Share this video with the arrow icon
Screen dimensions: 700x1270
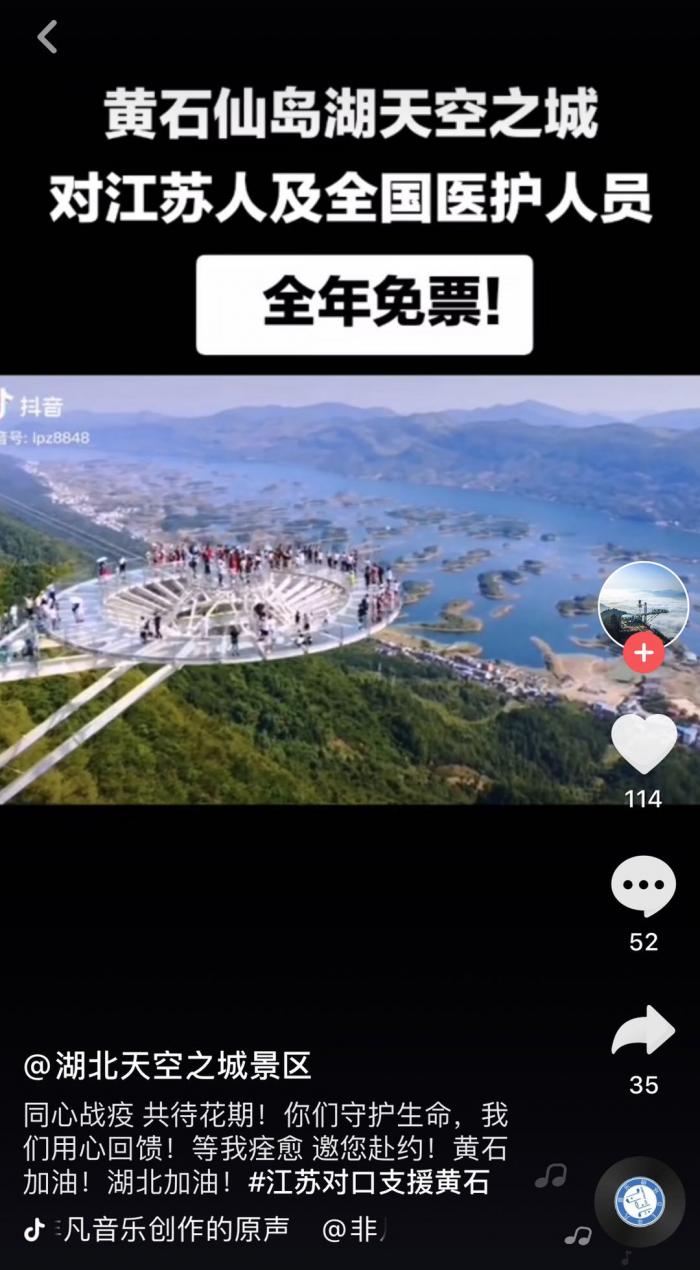click(x=643, y=1031)
